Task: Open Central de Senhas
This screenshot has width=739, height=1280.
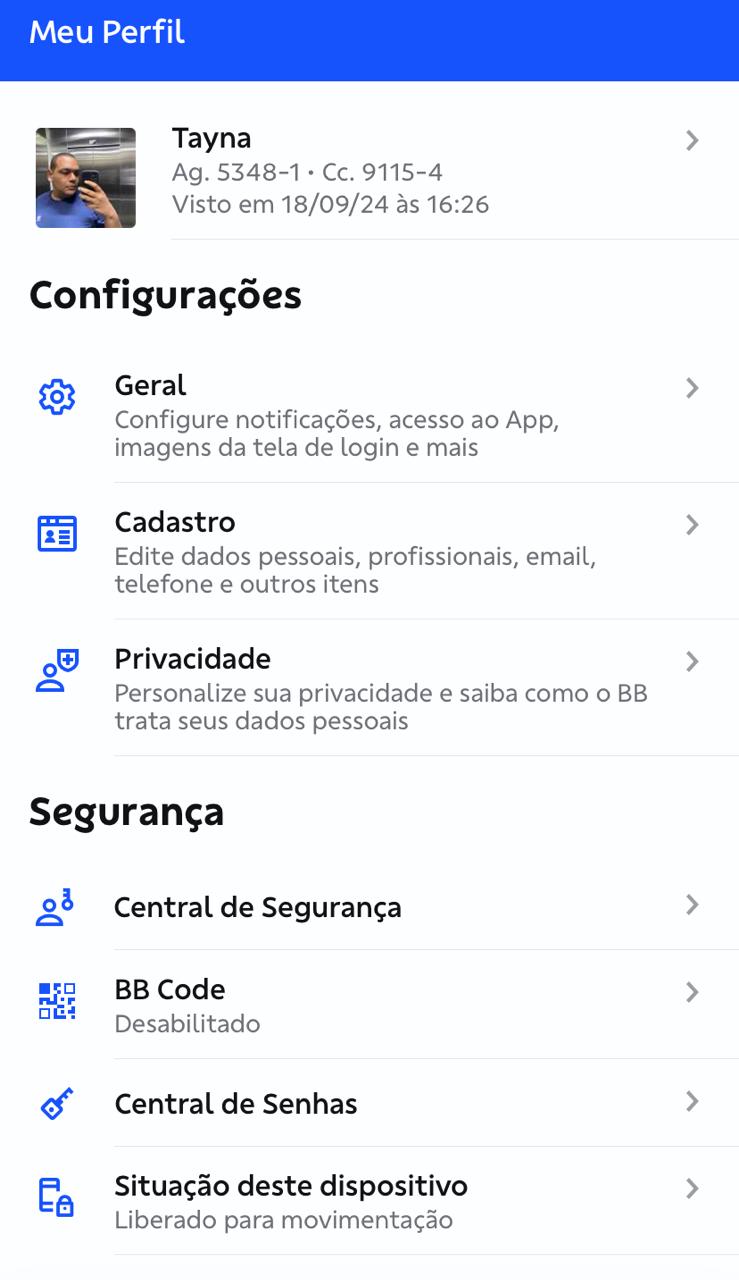Action: (368, 1104)
